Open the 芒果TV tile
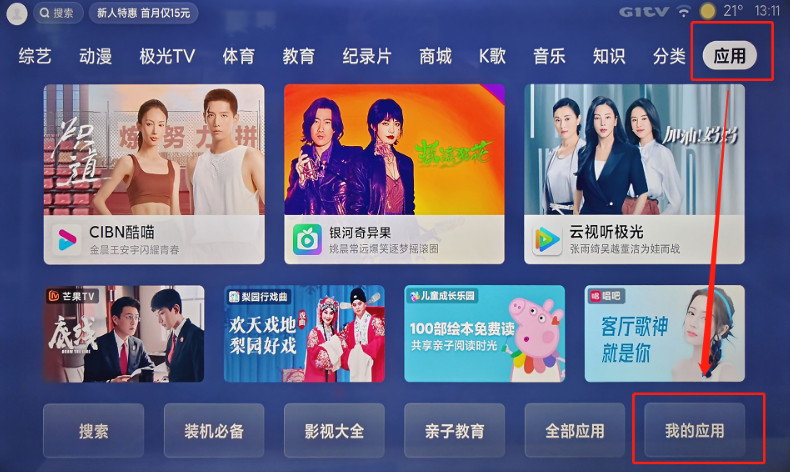Viewport: 790px width, 472px height. 124,333
